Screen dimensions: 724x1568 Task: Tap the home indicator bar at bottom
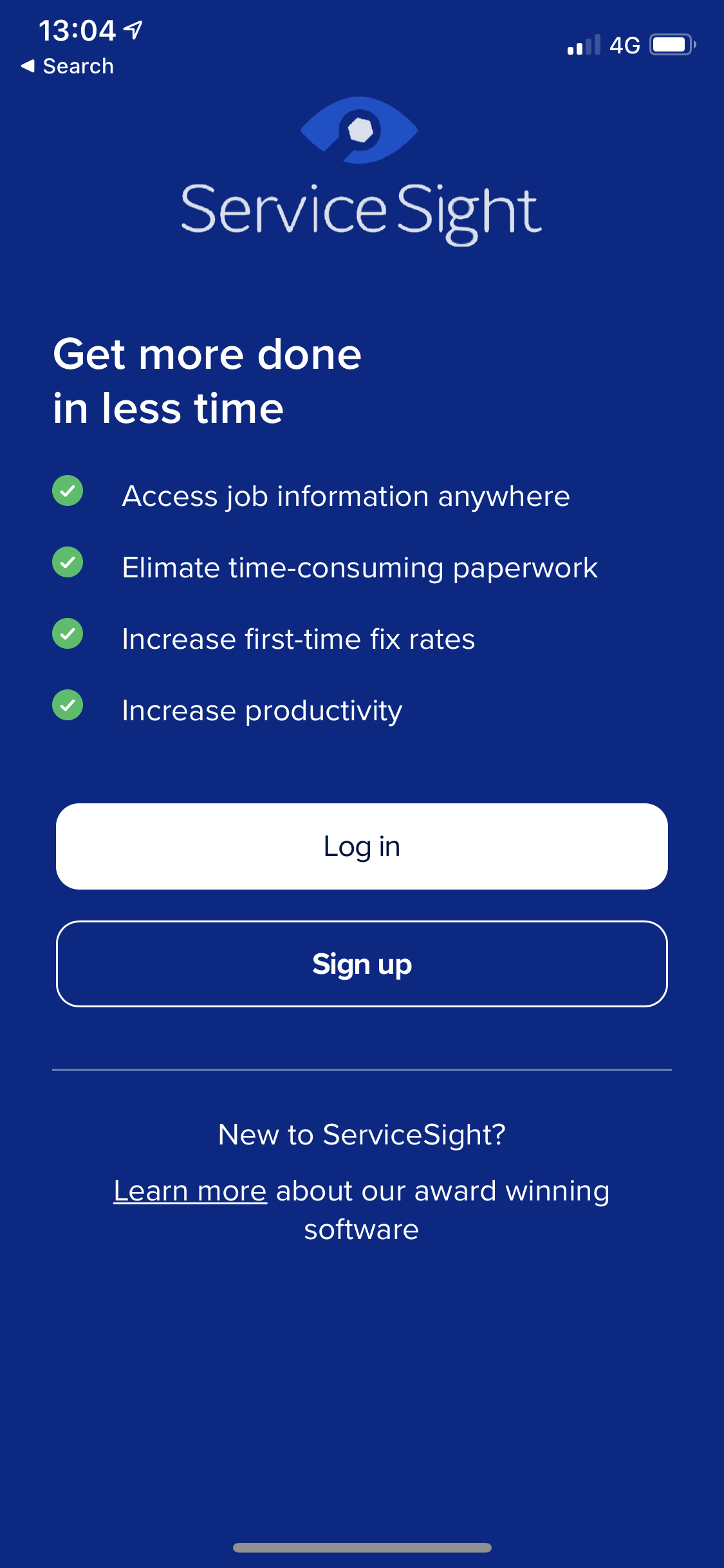pos(362,1547)
